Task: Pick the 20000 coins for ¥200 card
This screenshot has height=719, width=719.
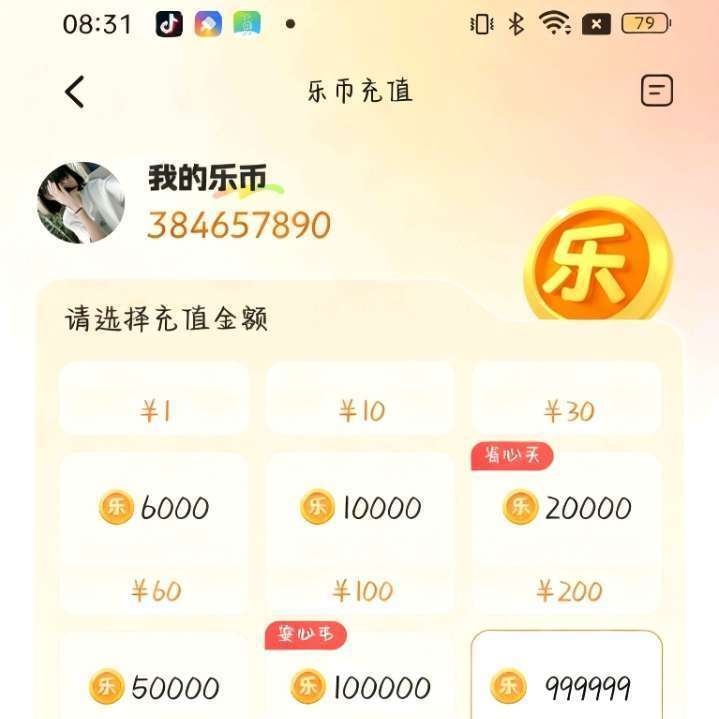Action: point(567,535)
